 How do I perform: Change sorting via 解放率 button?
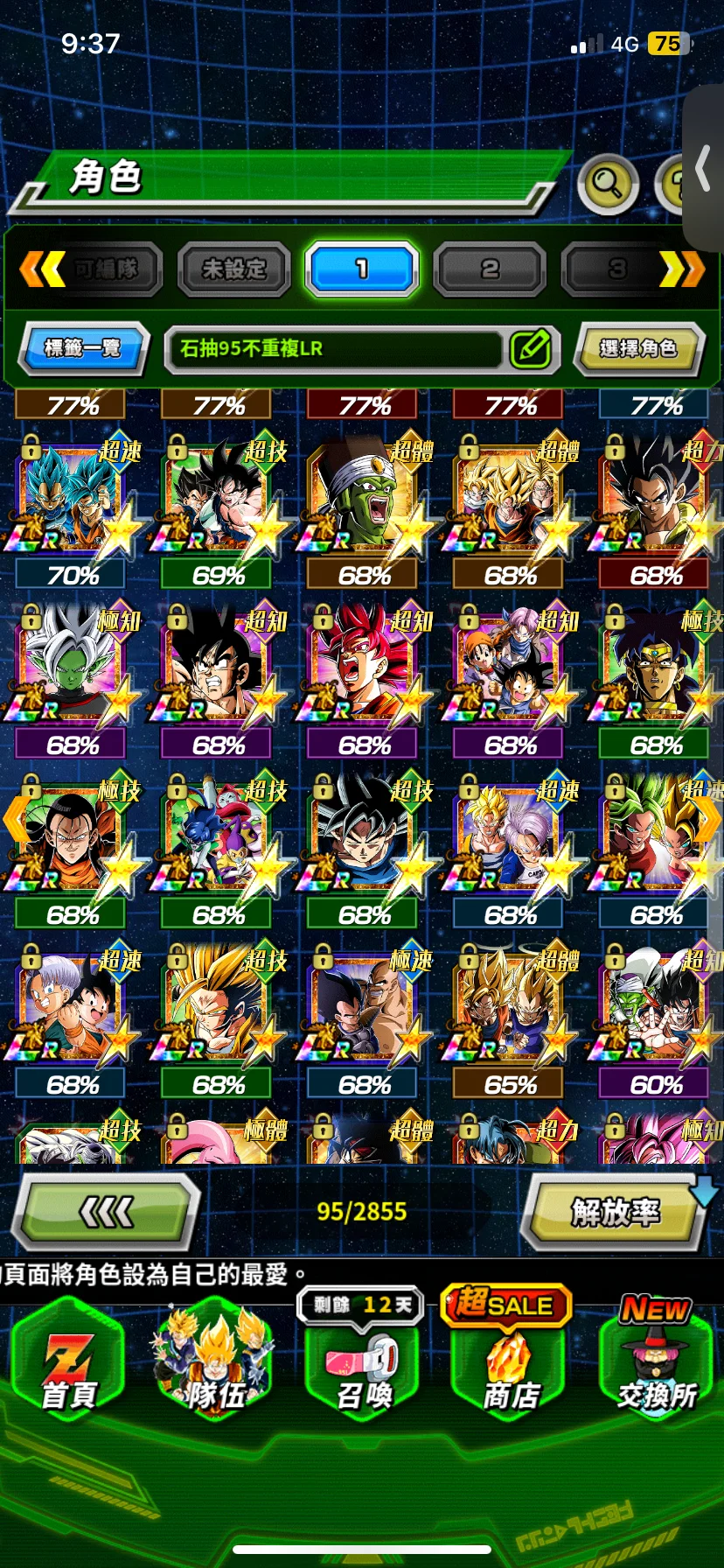[x=616, y=1212]
